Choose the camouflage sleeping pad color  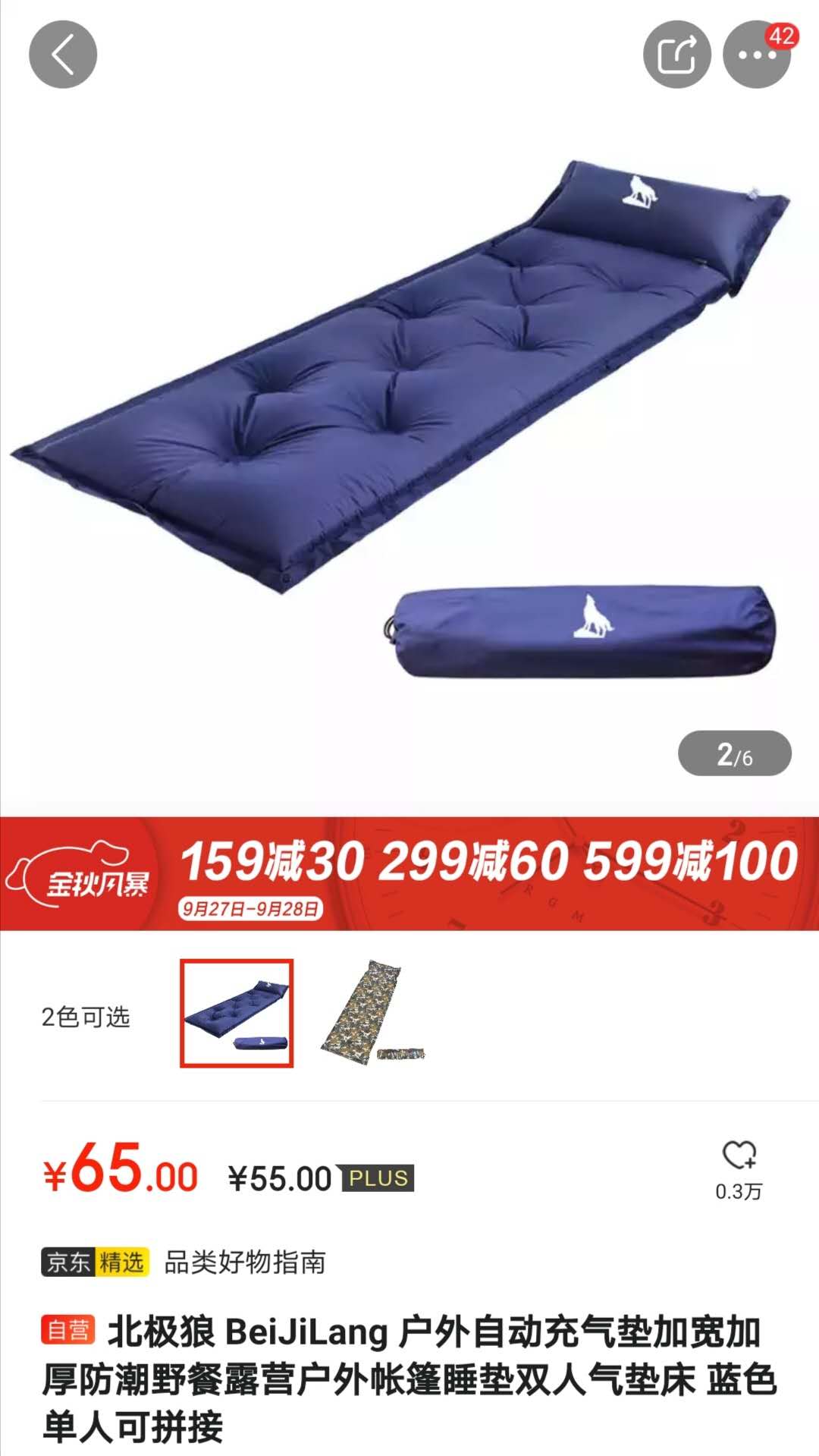(x=372, y=1013)
